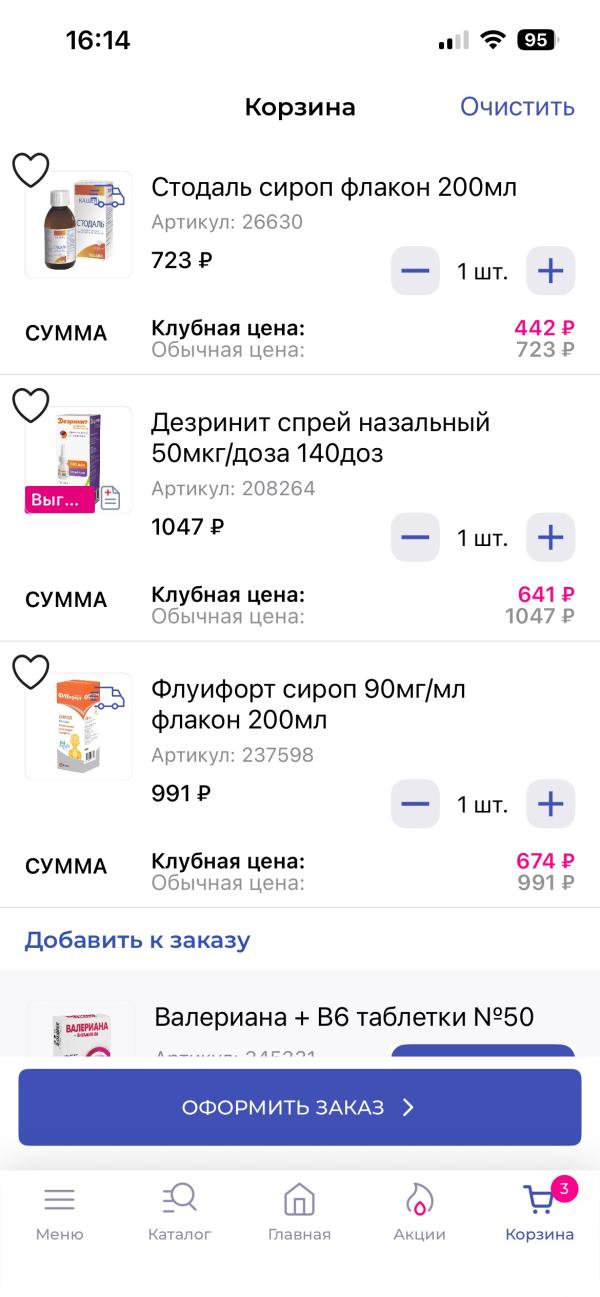Add one more Дезринит спрей
Viewport: 600px width, 1297px height.
coord(551,537)
